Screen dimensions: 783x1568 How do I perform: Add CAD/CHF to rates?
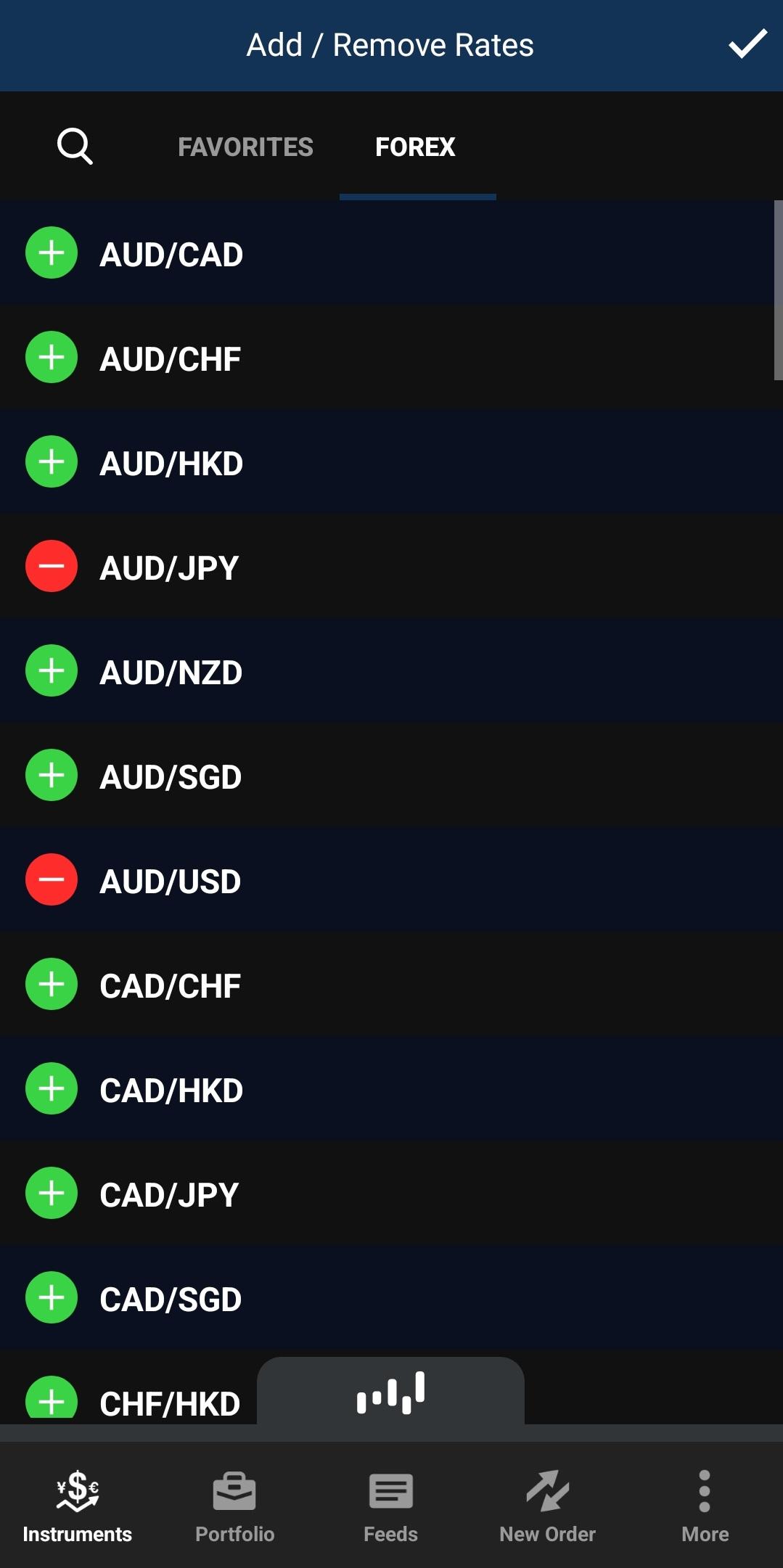click(52, 985)
